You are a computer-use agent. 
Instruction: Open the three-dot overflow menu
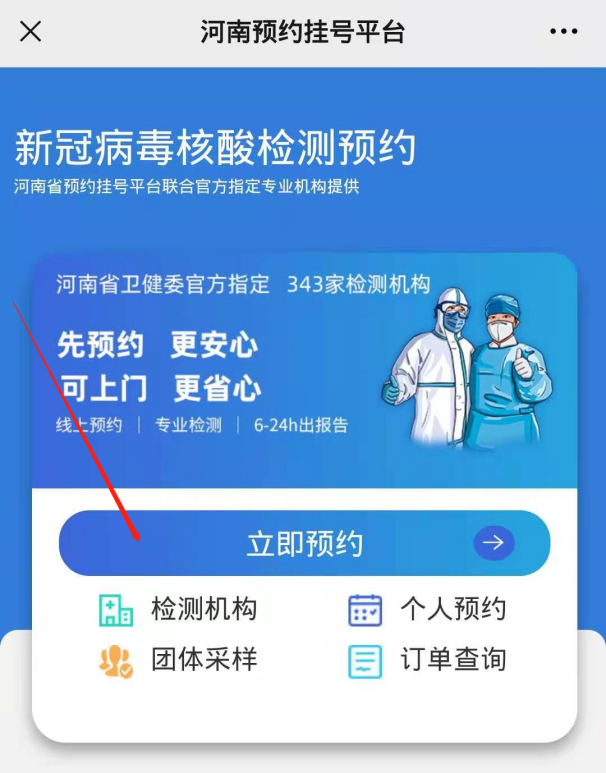[x=563, y=31]
